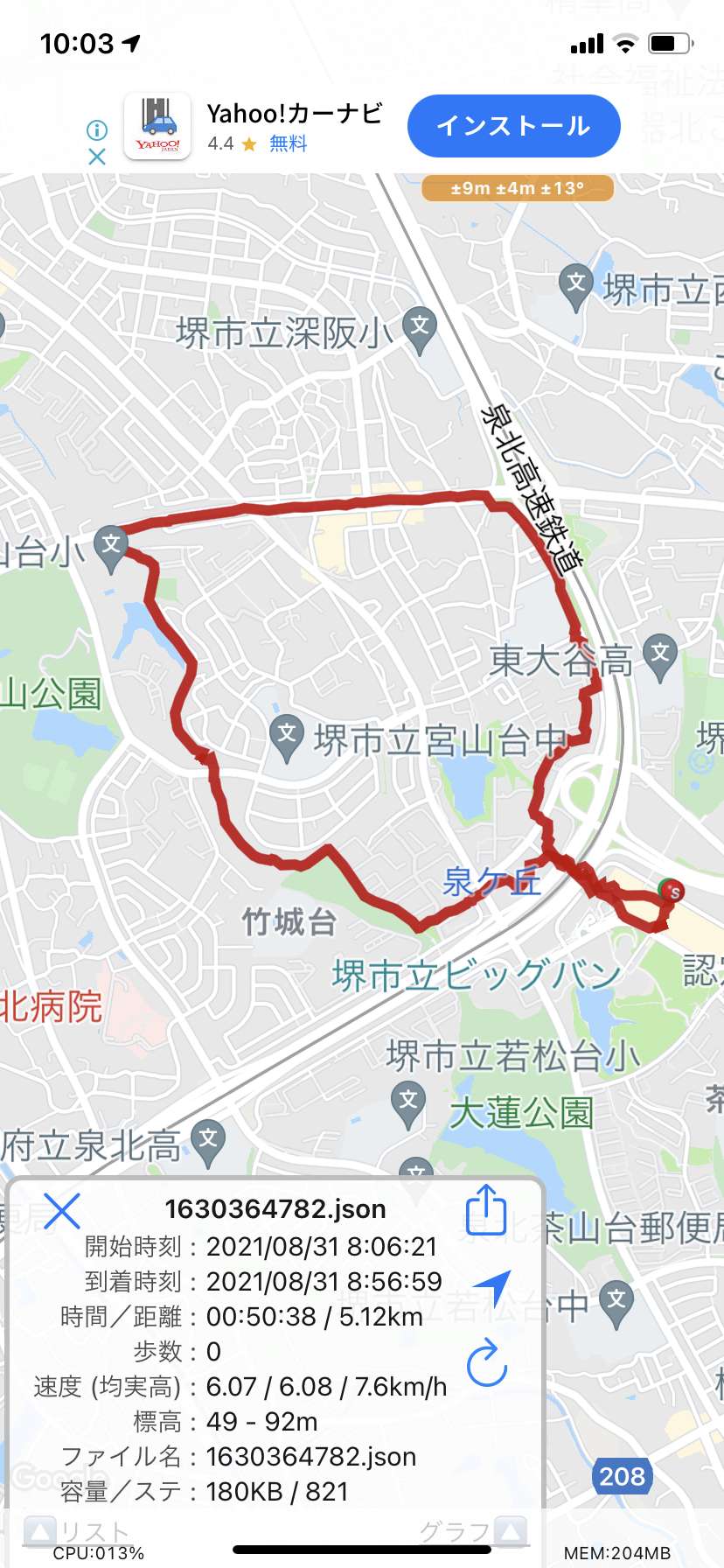
Task: Tap the インストール button for Yahoo!カーナビ
Action: point(514,126)
